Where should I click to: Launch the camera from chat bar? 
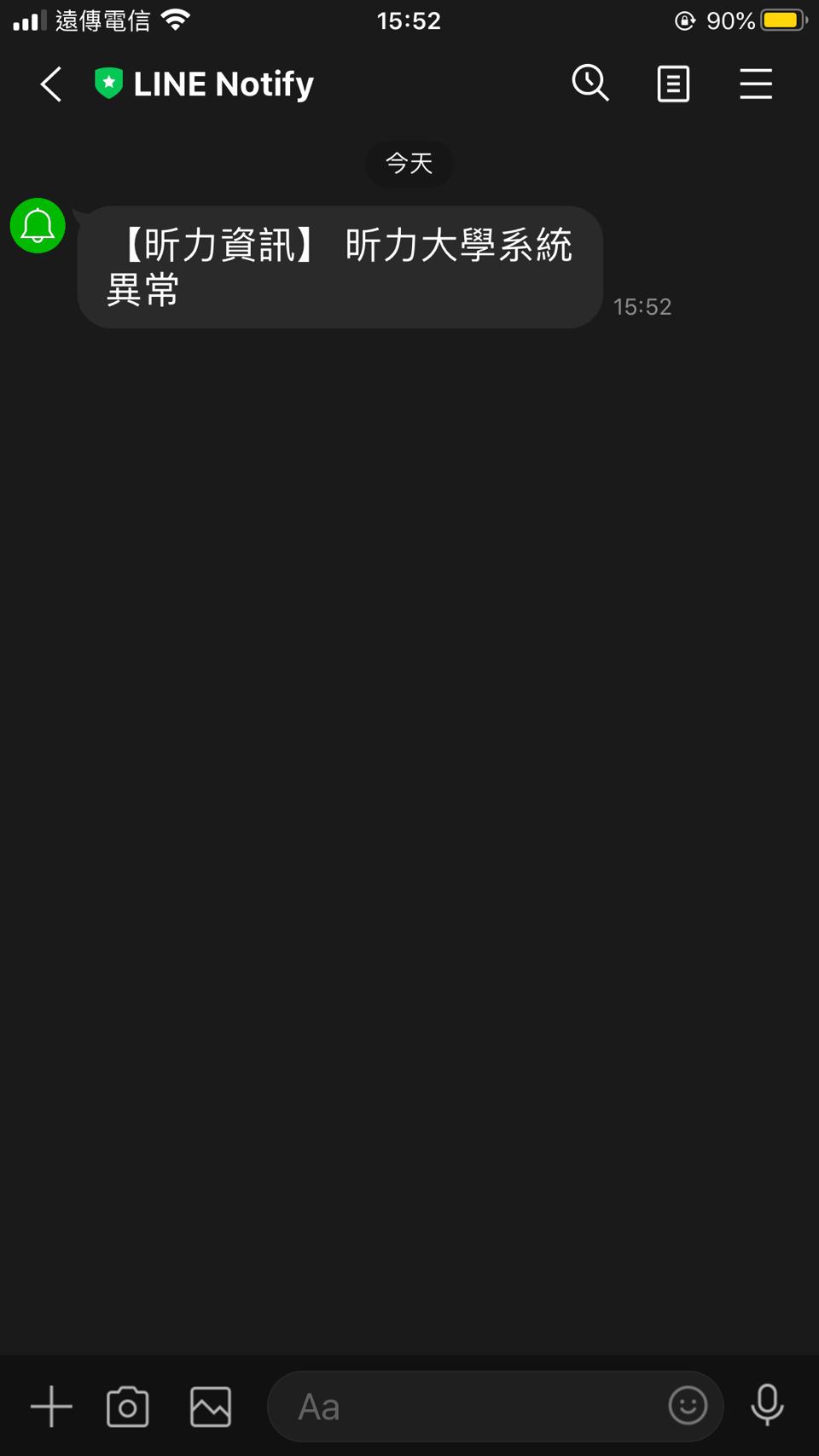tap(128, 1407)
